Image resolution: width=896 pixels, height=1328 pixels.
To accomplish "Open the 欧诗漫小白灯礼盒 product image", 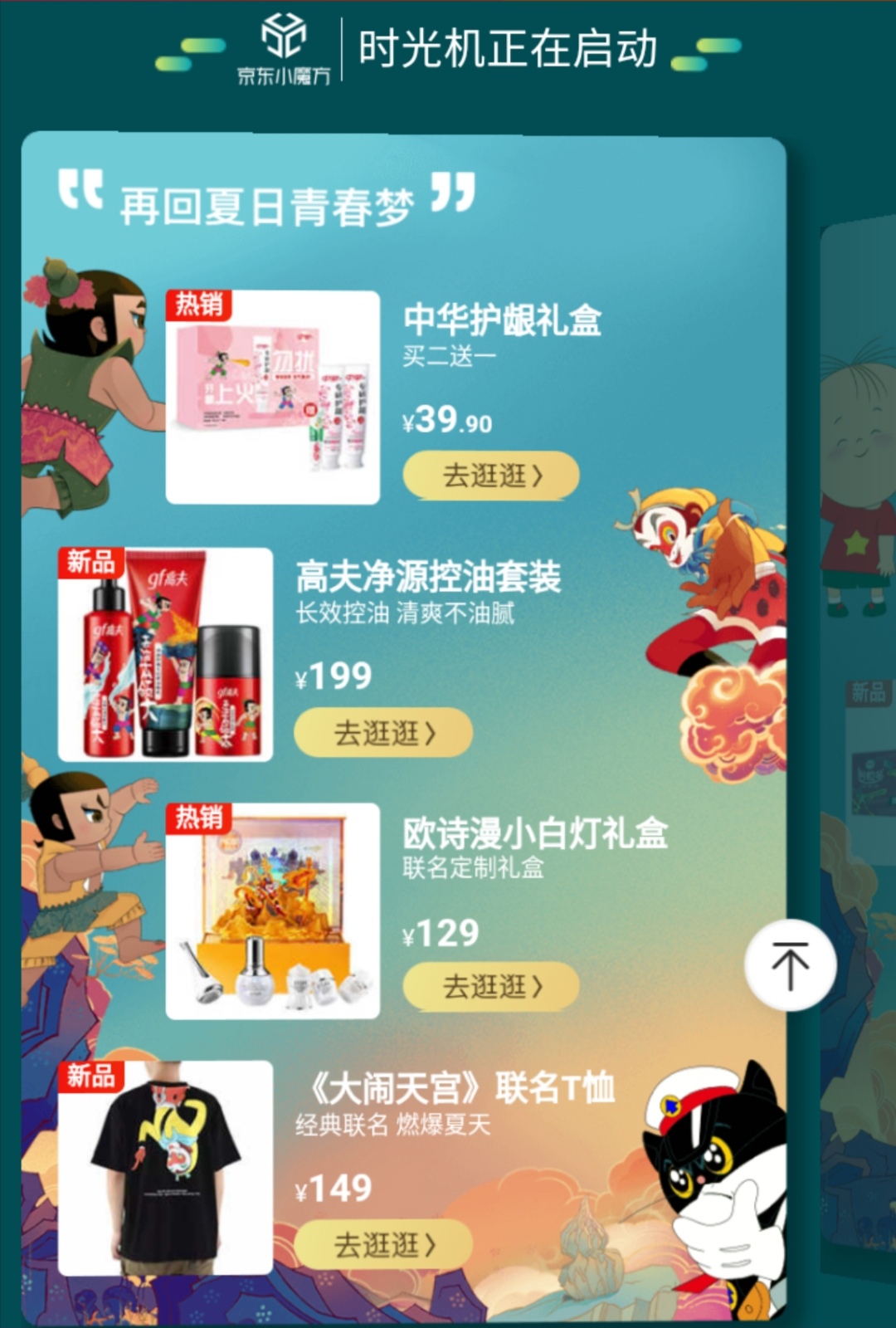I will pyautogui.click(x=273, y=911).
